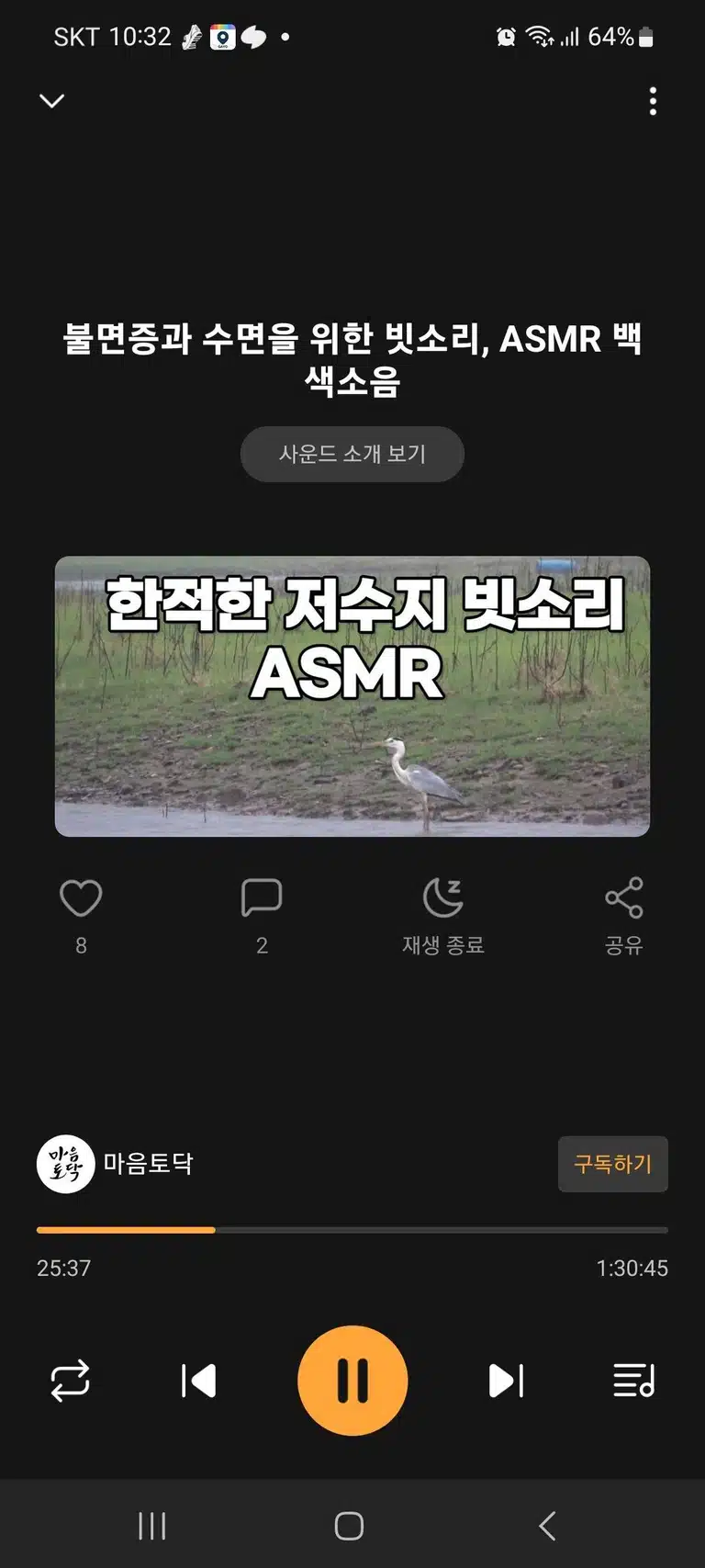
Task: Collapse the player with the down chevron
Action: click(52, 100)
